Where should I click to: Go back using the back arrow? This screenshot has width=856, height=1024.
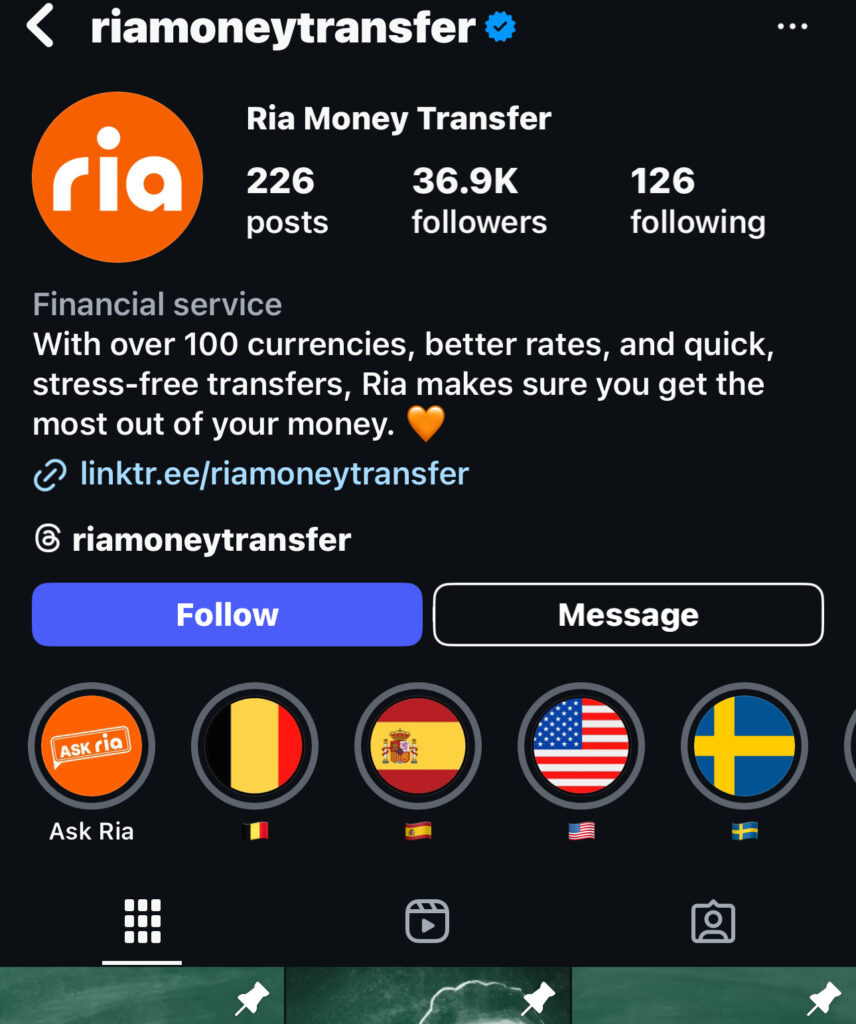pyautogui.click(x=40, y=27)
